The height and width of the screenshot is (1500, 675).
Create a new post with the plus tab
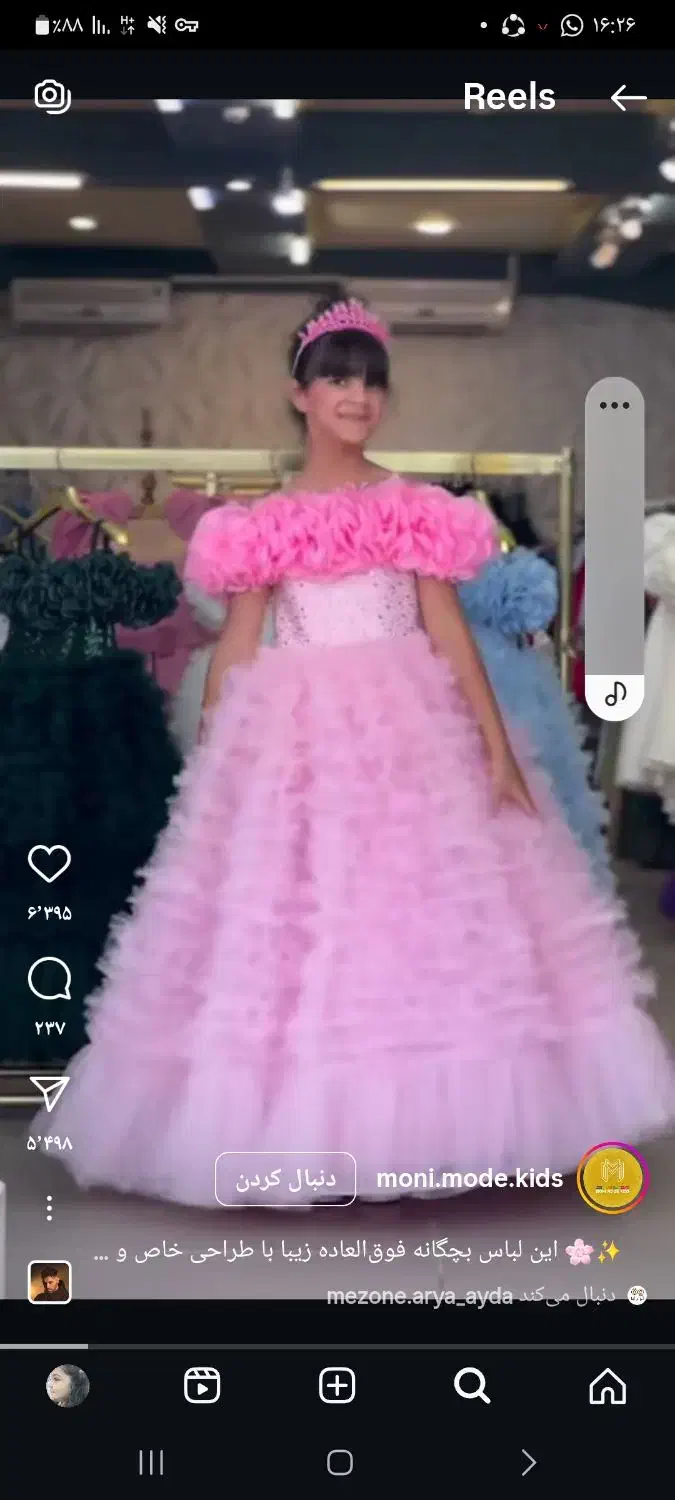[337, 1386]
